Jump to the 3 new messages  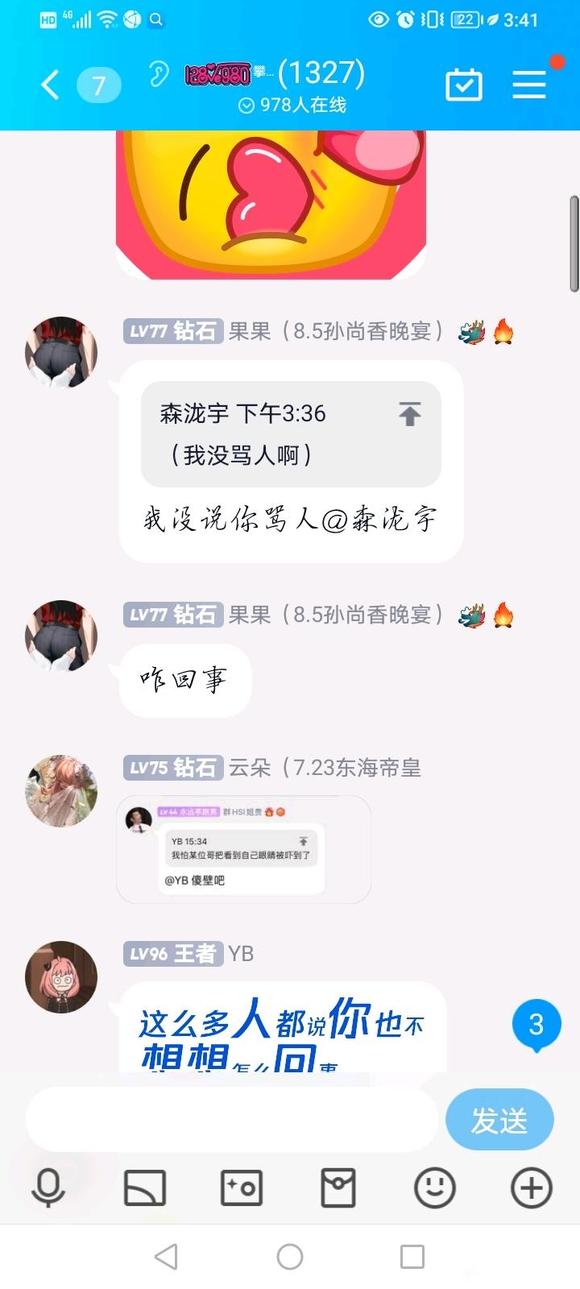click(536, 1026)
